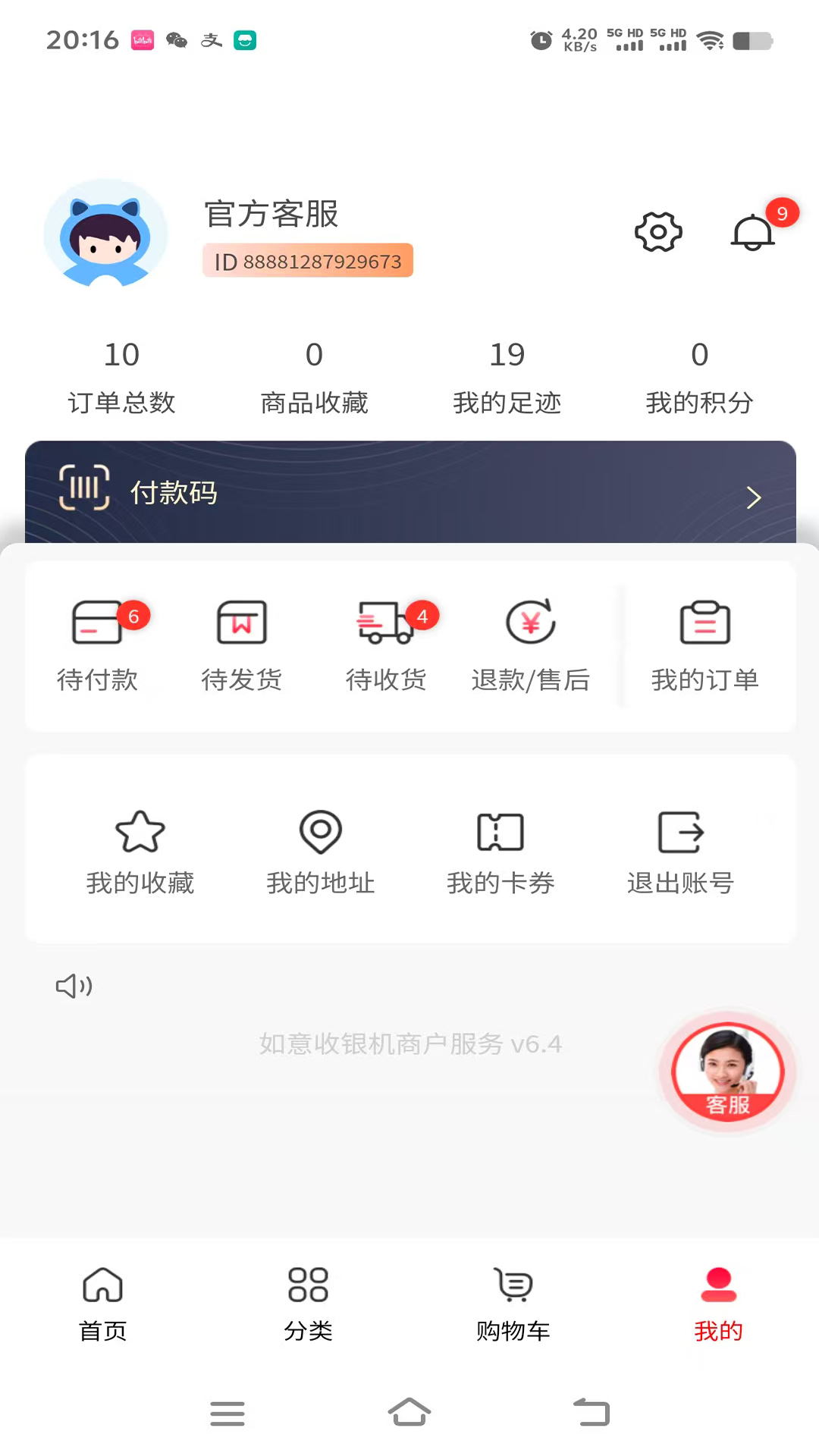Expand the 付款码 panel via its chevron
The image size is (819, 1456).
[x=753, y=497]
